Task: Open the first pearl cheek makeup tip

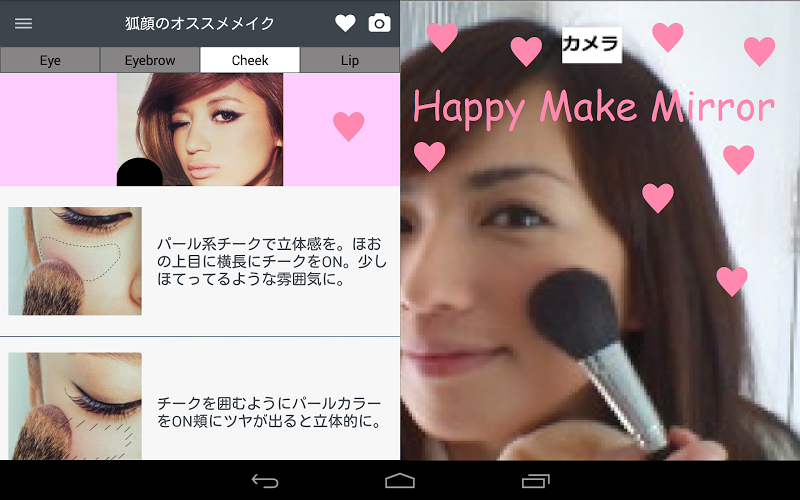Action: [200, 261]
